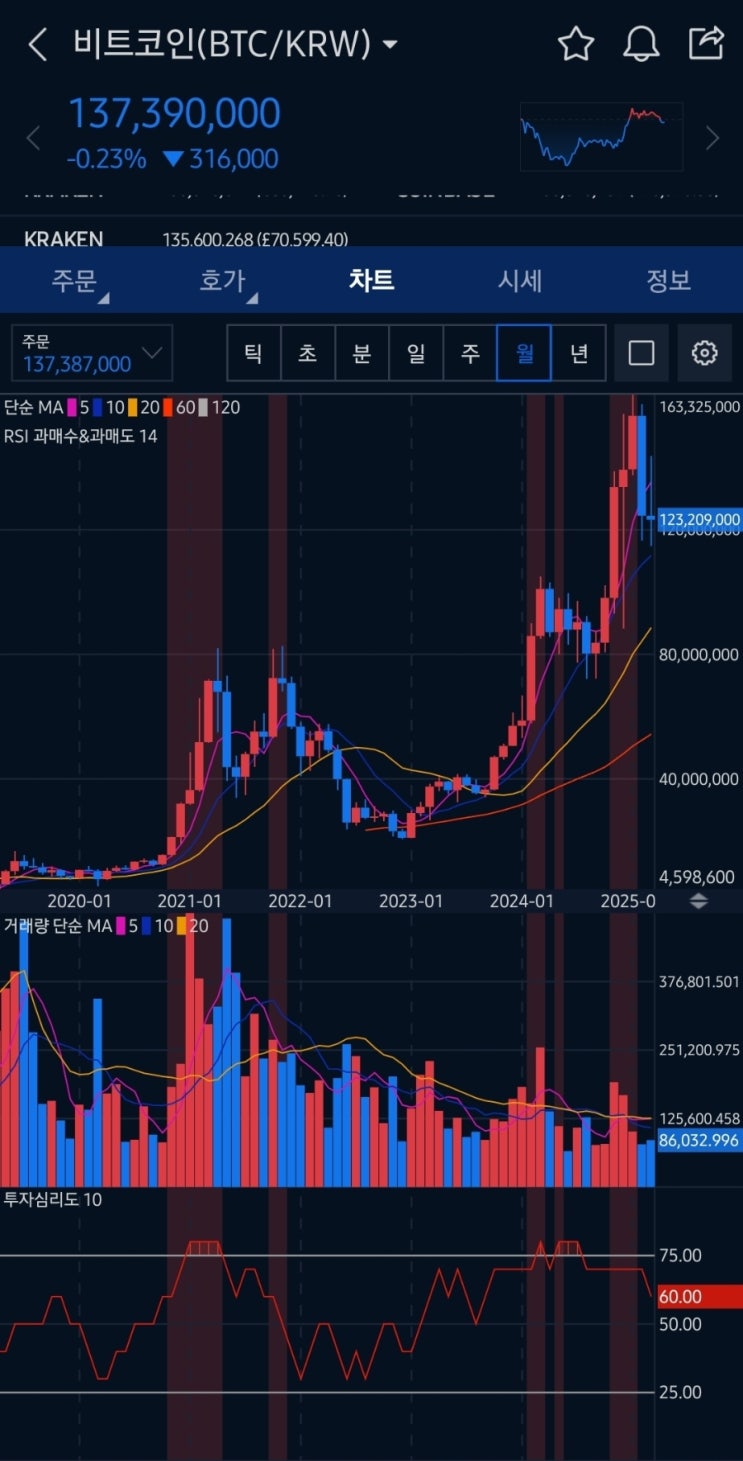Viewport: 743px width, 1461px height.
Task: Expand chart to full screen square icon
Action: pyautogui.click(x=641, y=353)
